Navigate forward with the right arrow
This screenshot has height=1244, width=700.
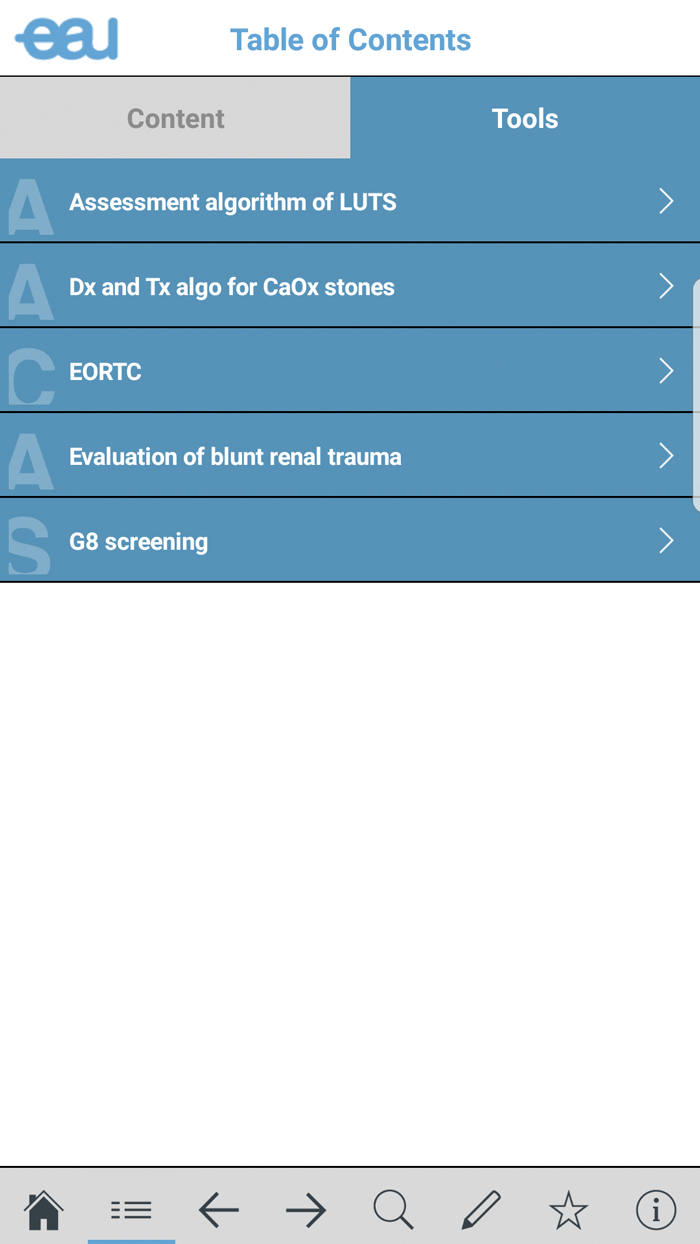[306, 1211]
